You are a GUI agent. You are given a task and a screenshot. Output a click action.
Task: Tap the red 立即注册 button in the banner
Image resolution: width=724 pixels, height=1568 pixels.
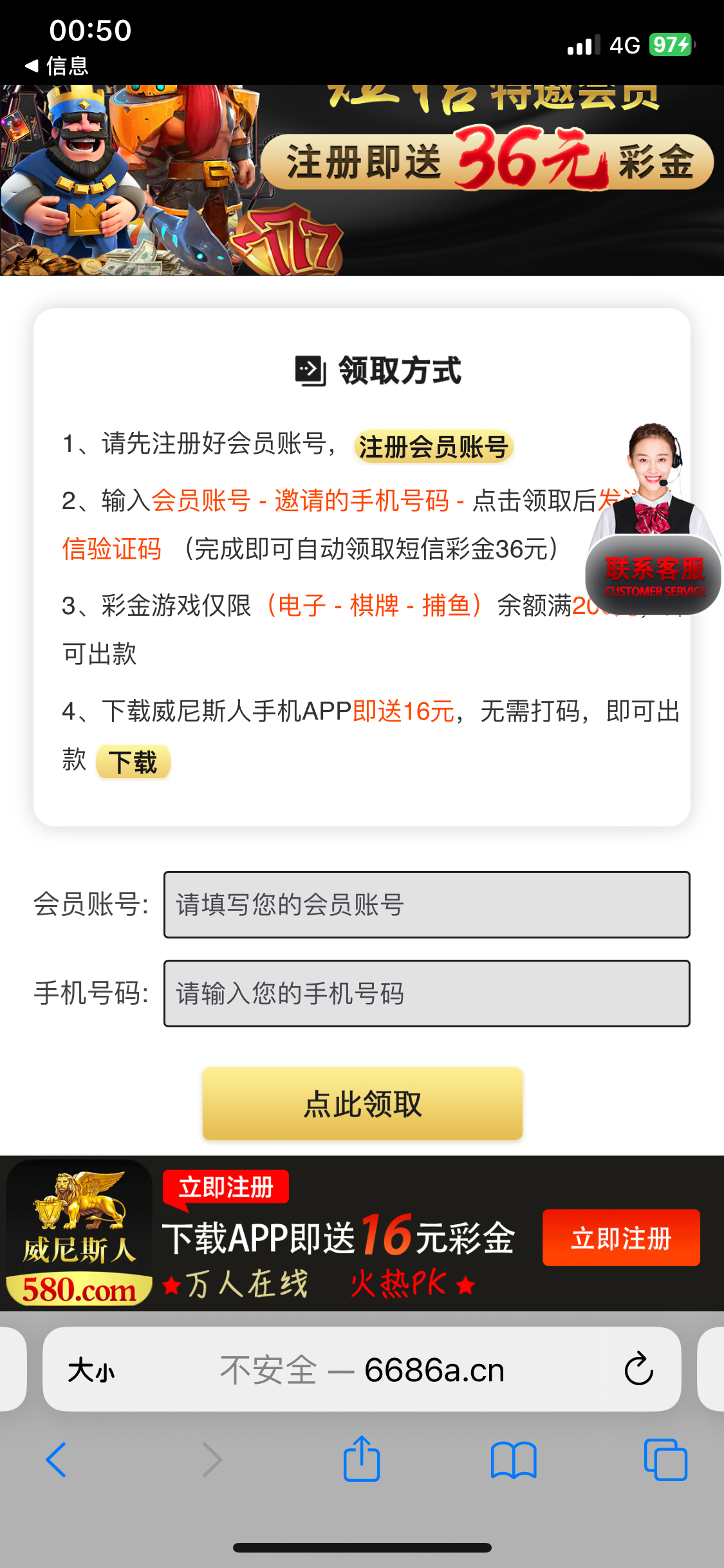tap(620, 1238)
